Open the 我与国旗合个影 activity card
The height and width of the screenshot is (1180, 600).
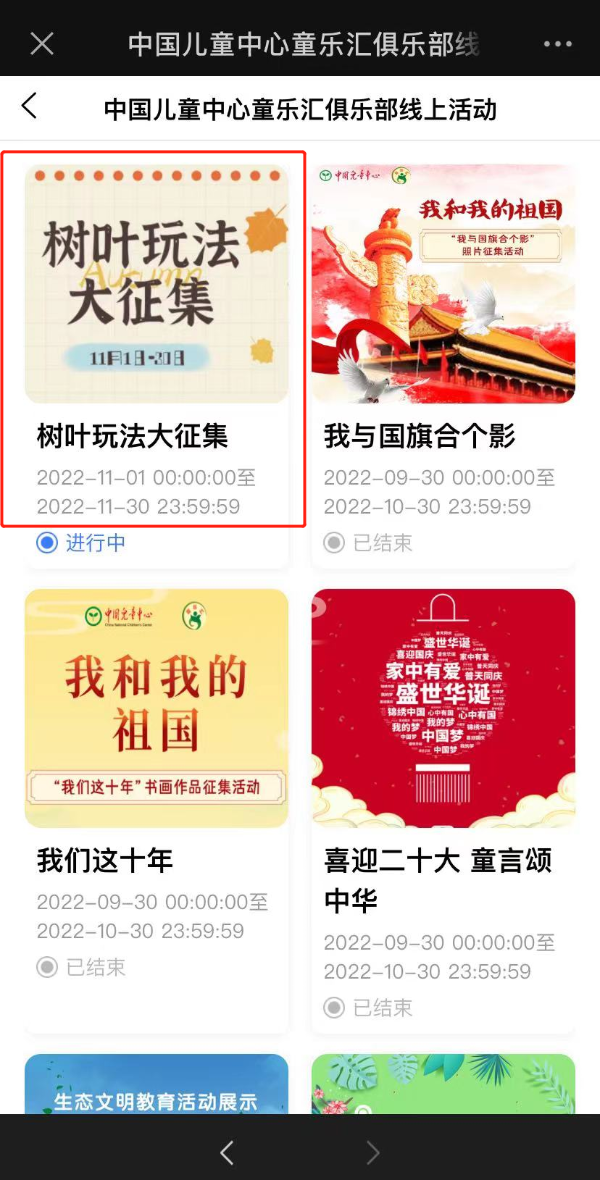pos(443,366)
